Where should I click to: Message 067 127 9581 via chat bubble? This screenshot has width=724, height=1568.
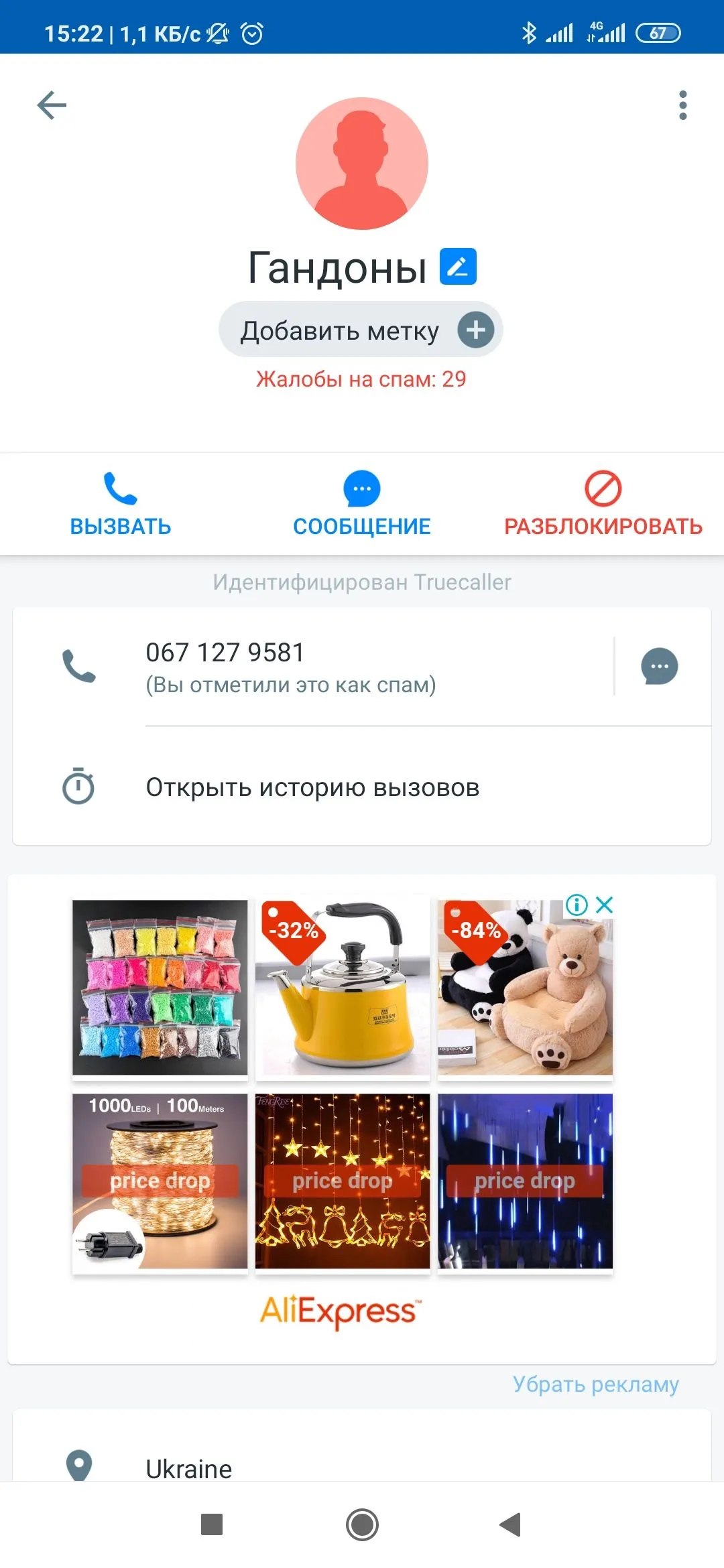coord(660,666)
